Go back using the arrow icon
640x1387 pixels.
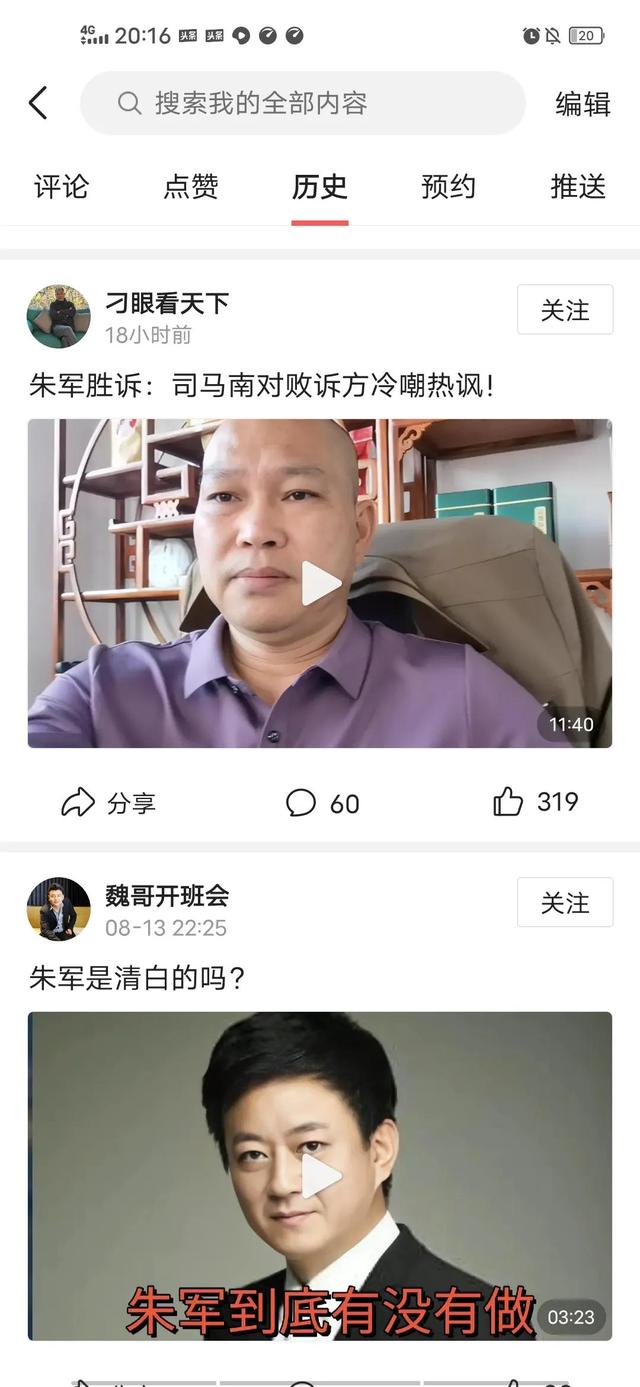click(x=38, y=103)
